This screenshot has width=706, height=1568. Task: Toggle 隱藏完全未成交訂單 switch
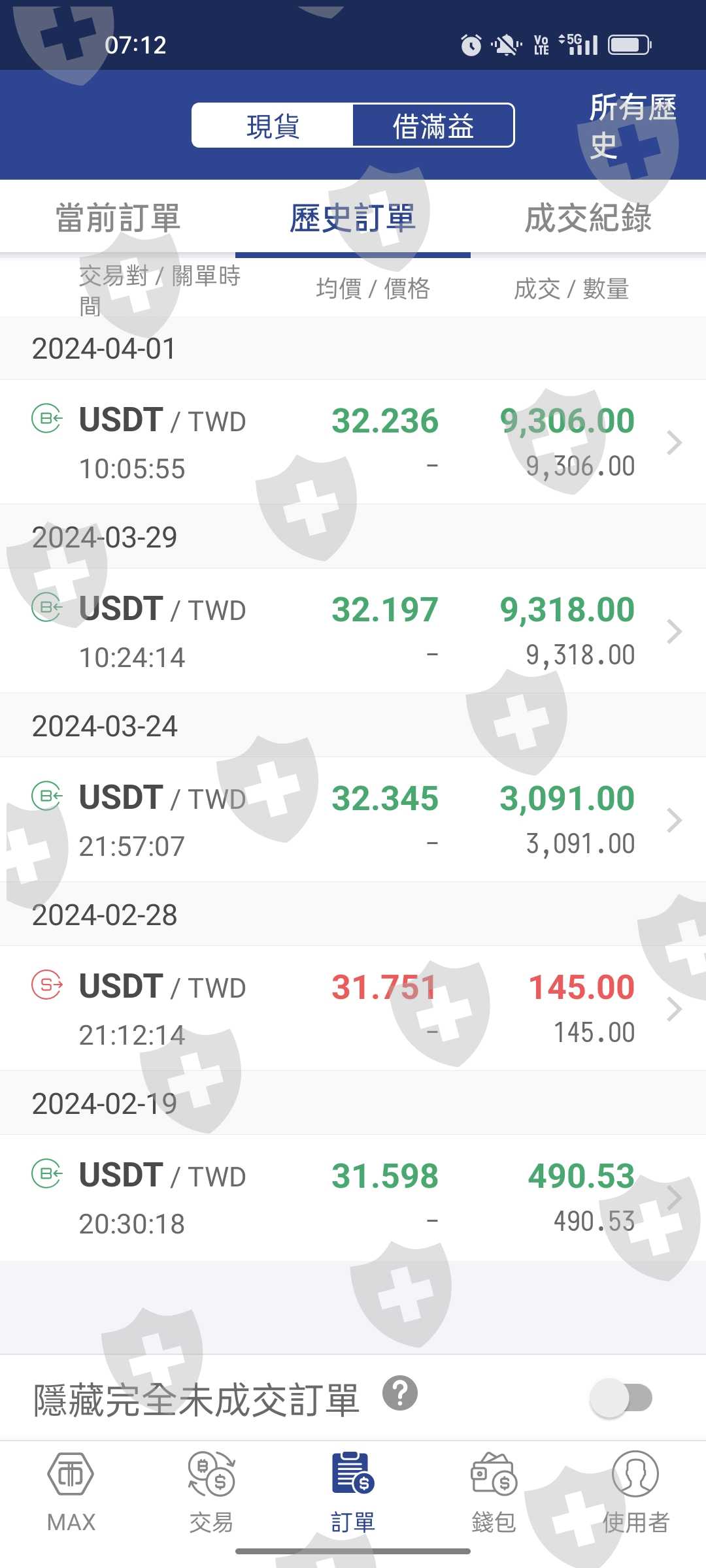pyautogui.click(x=620, y=1398)
